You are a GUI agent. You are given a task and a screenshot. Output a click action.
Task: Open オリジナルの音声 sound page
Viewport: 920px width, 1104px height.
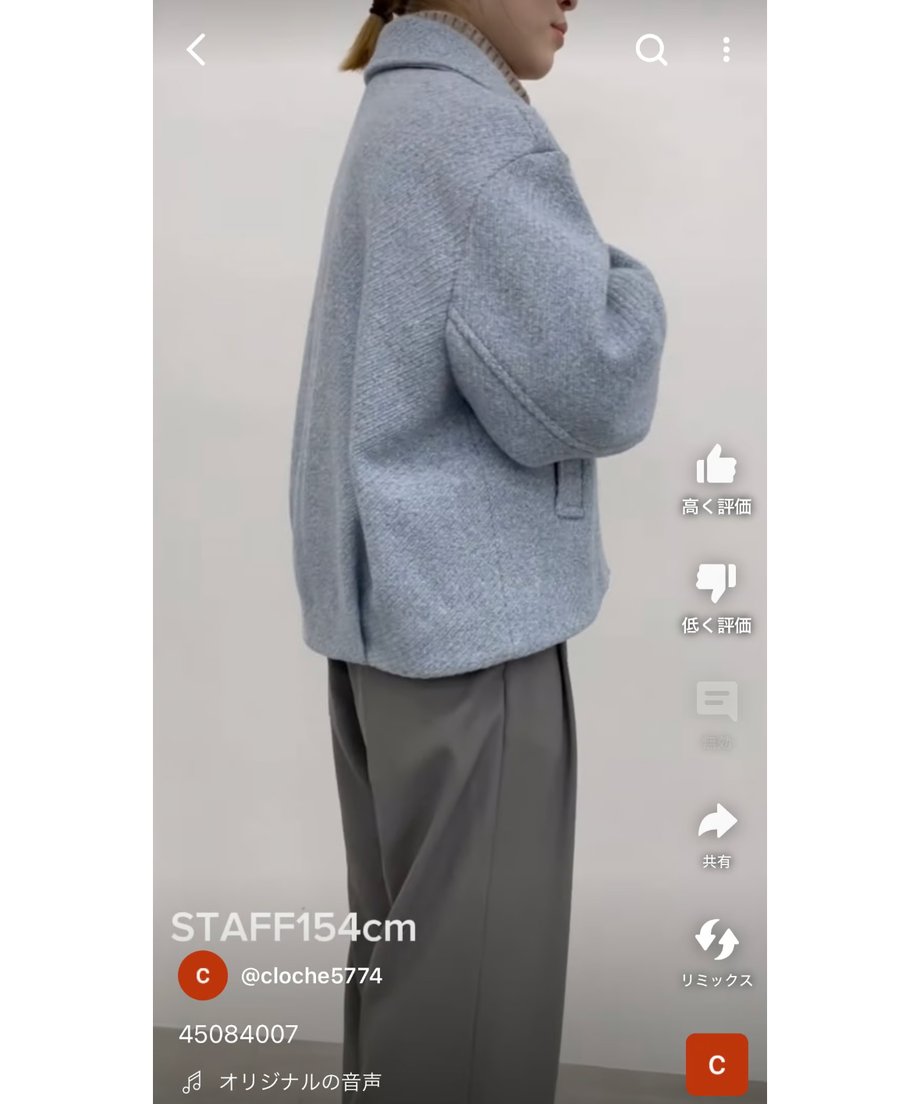click(x=299, y=1081)
